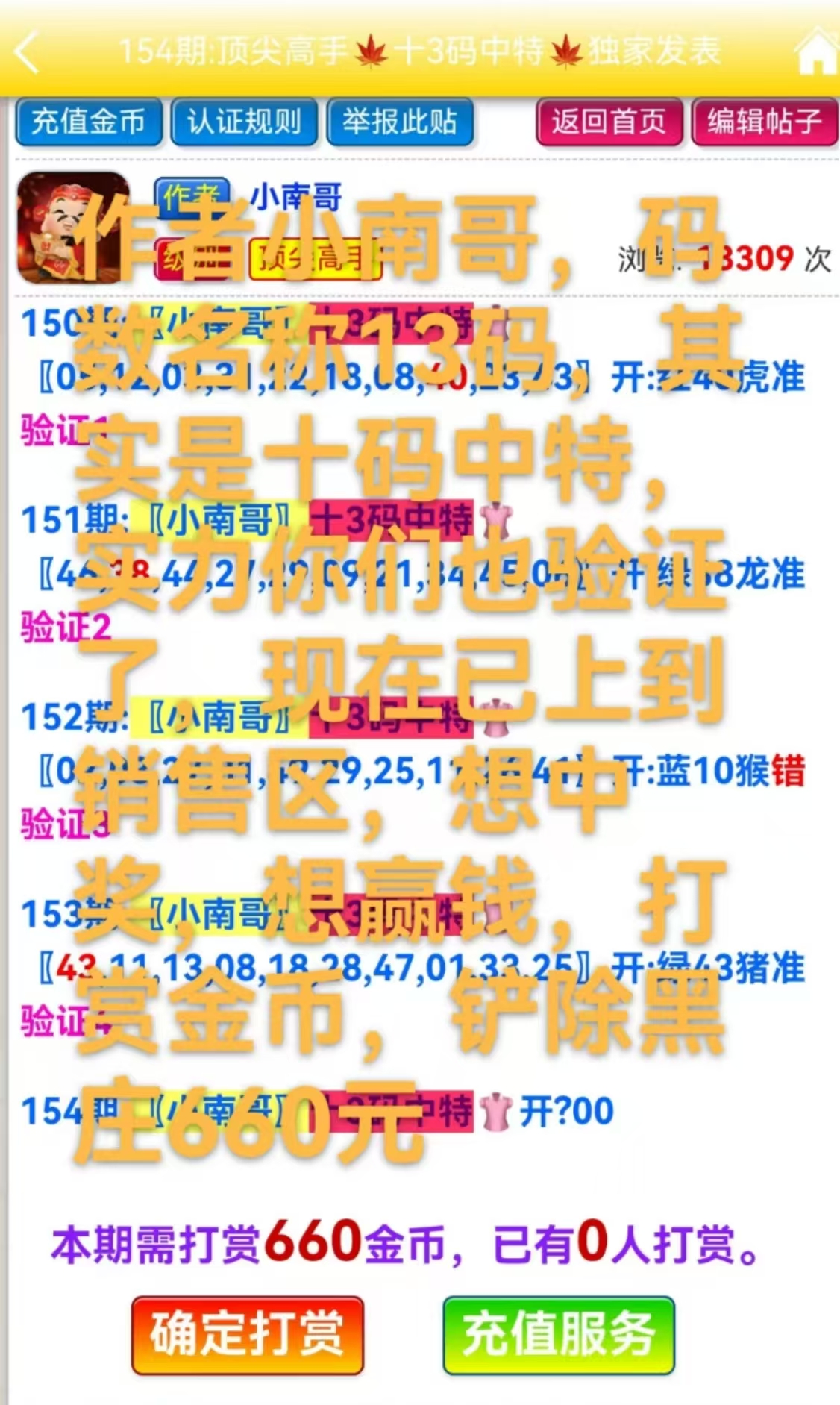This screenshot has width=840, height=1405.
Task: Report this post via 举报此贴
Action: tap(400, 122)
